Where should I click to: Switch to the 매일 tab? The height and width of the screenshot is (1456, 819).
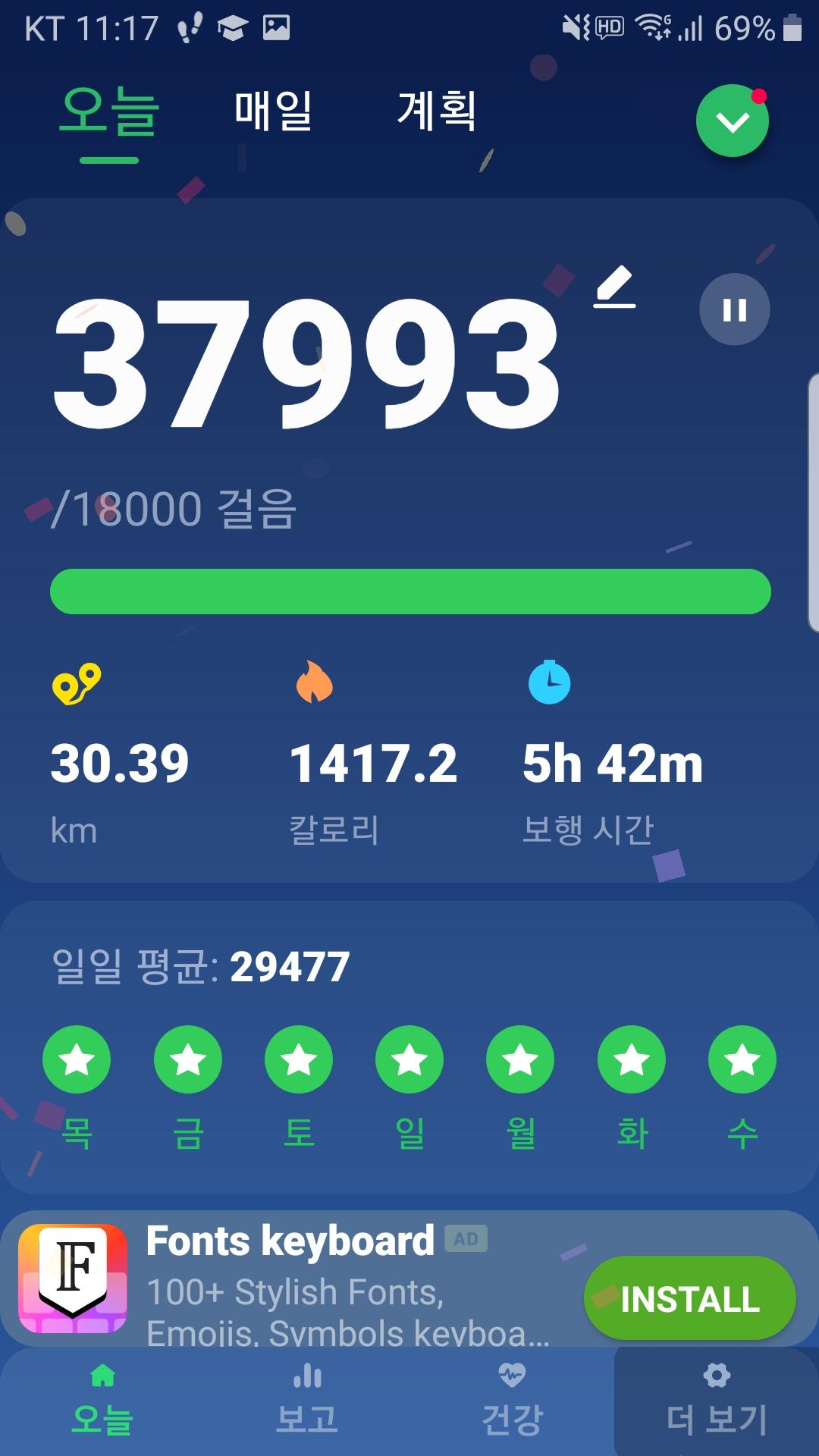(x=273, y=111)
